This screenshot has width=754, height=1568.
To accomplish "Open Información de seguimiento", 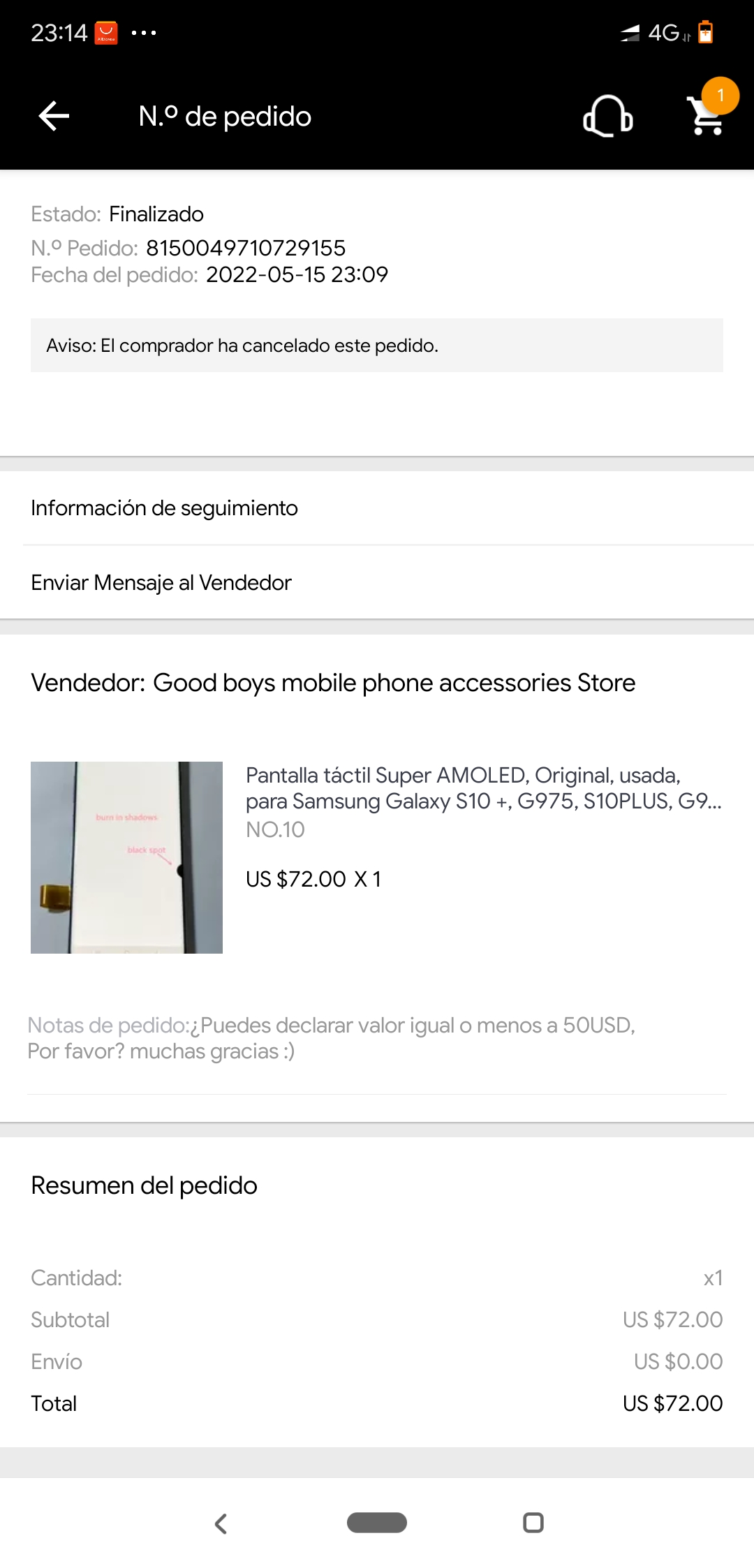I will click(x=377, y=508).
